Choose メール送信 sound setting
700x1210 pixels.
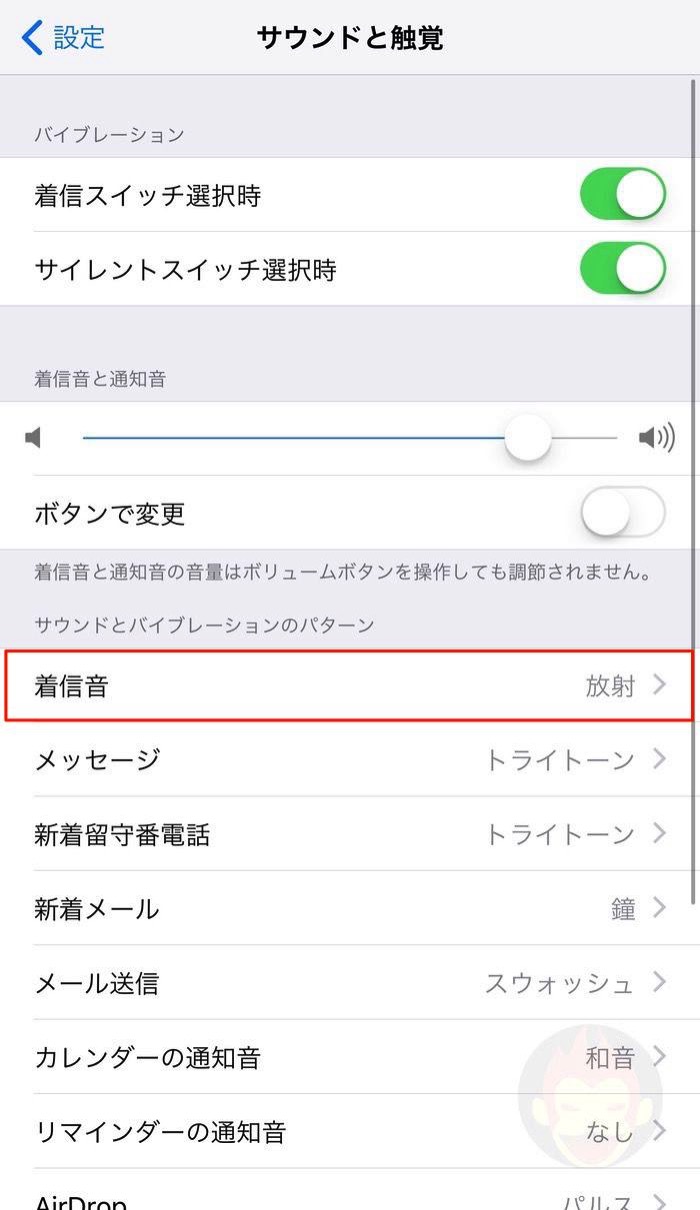click(x=348, y=983)
